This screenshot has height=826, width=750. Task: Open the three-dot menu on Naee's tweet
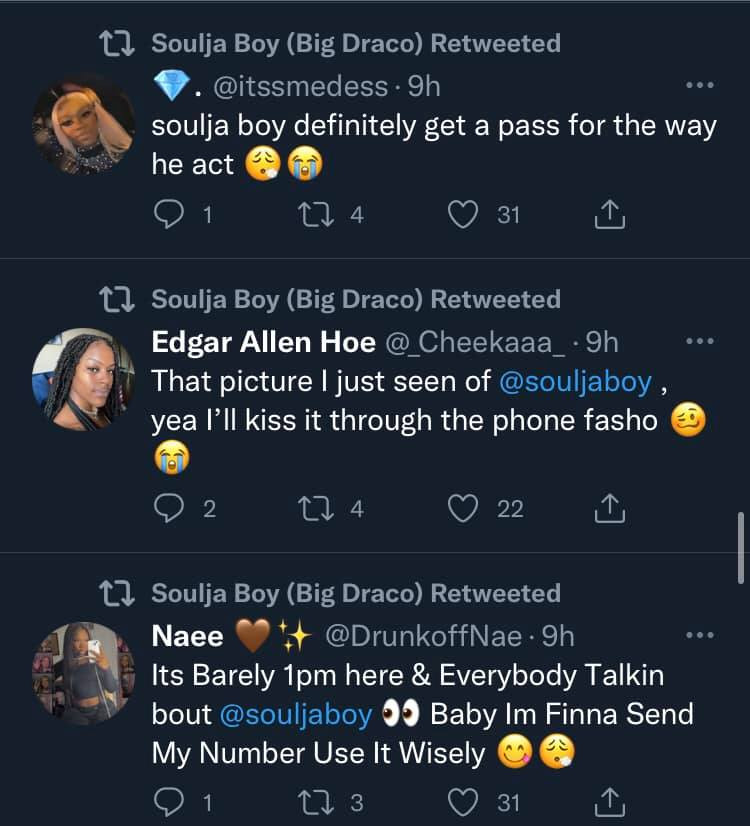tap(699, 635)
